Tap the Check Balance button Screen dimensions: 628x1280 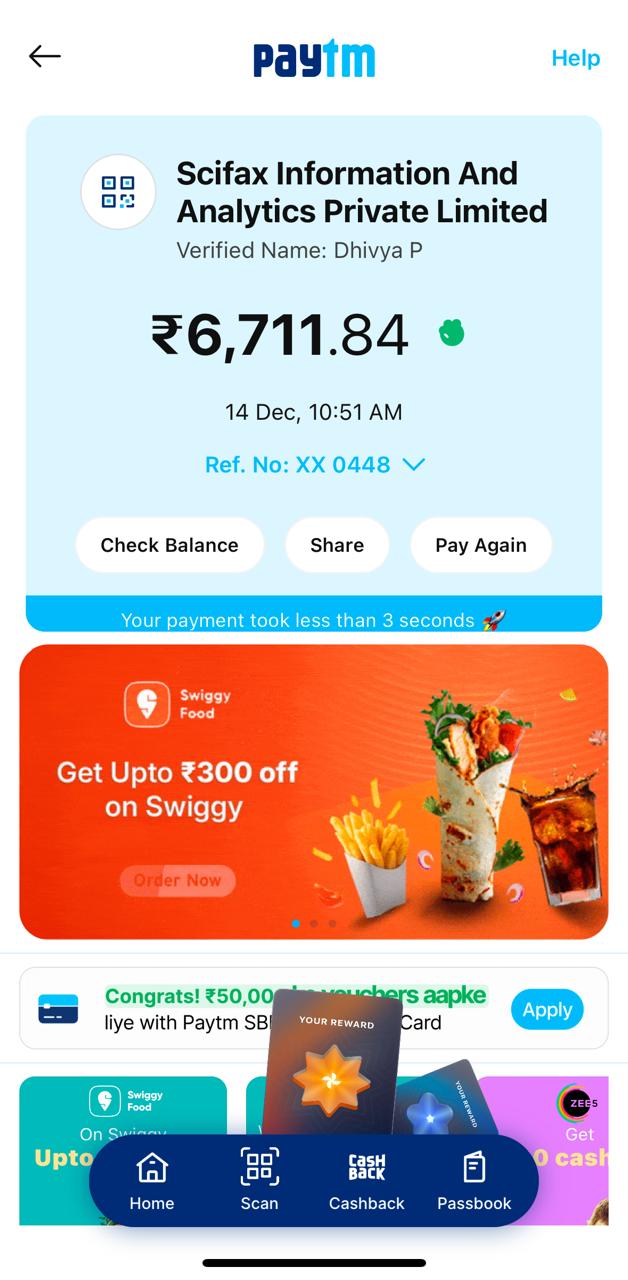click(x=170, y=545)
